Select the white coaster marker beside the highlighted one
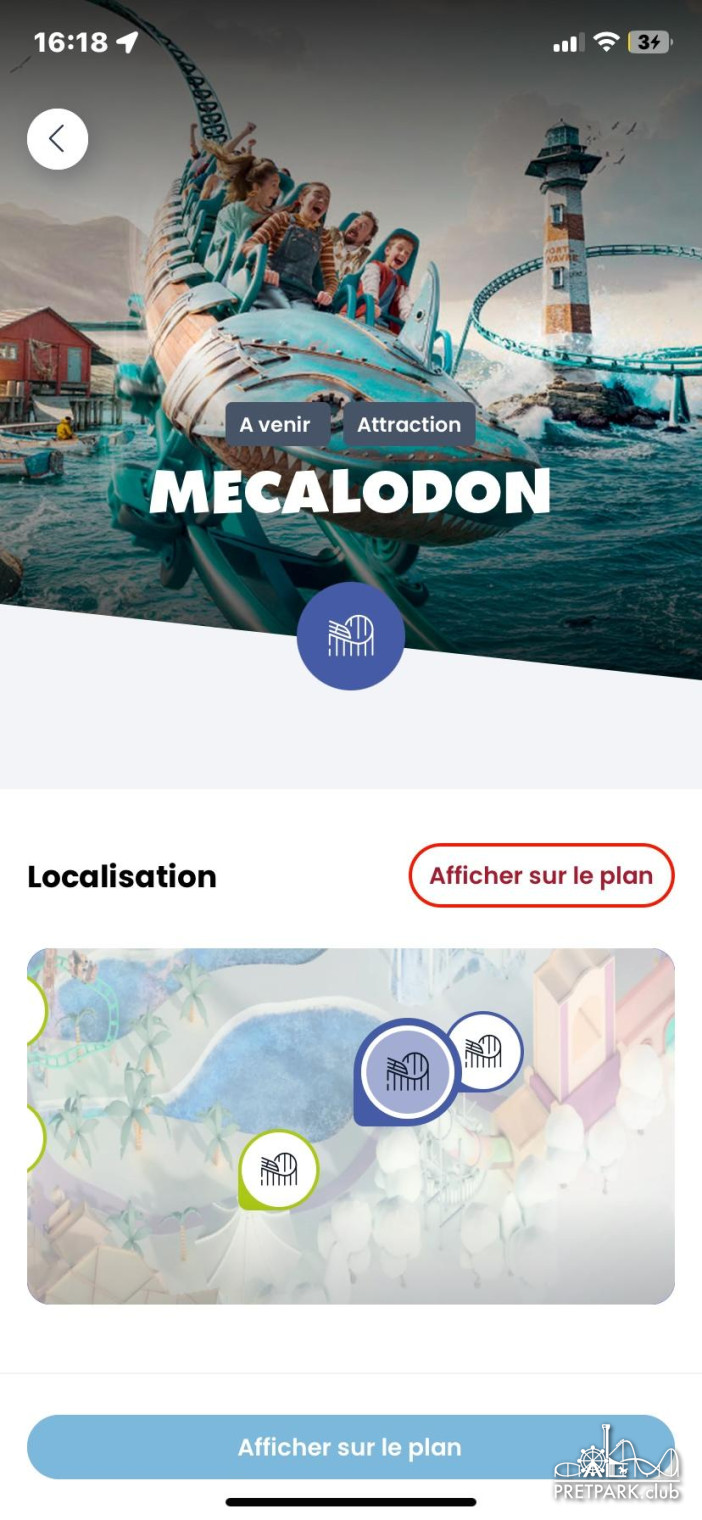The image size is (702, 1520). (x=485, y=1051)
